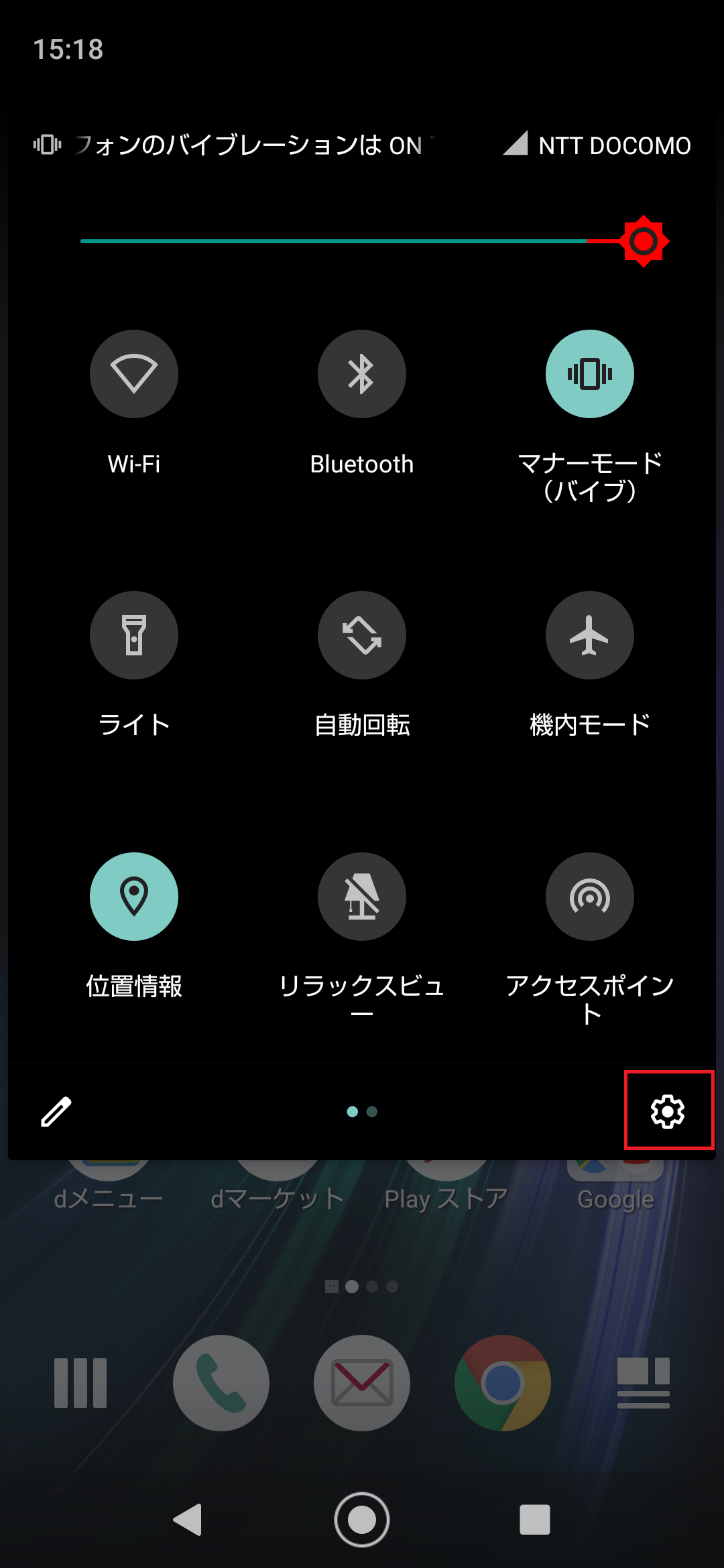Tap the brightness slider handle
Screen dimensions: 724x1568
click(644, 241)
